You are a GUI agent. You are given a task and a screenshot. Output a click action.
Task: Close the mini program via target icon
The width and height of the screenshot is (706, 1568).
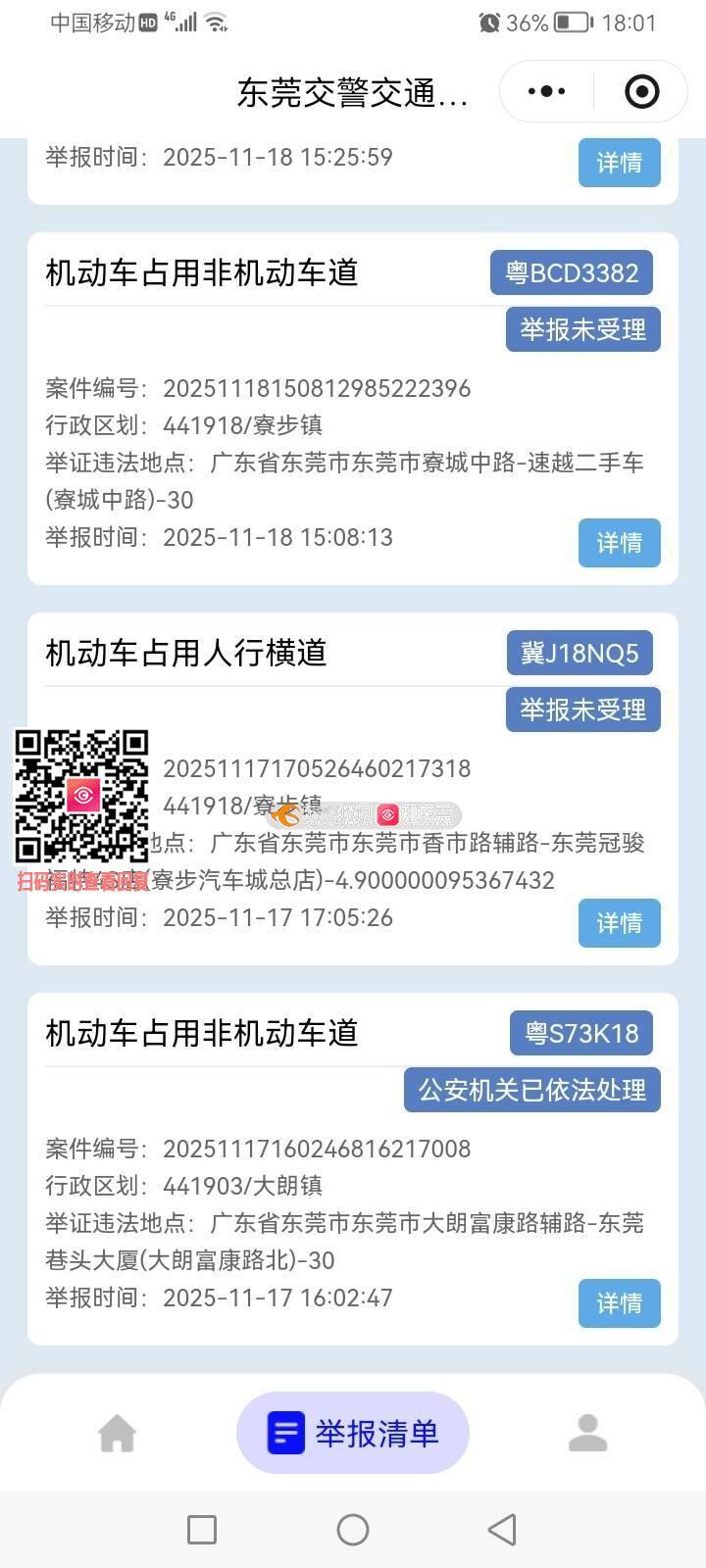[x=641, y=91]
